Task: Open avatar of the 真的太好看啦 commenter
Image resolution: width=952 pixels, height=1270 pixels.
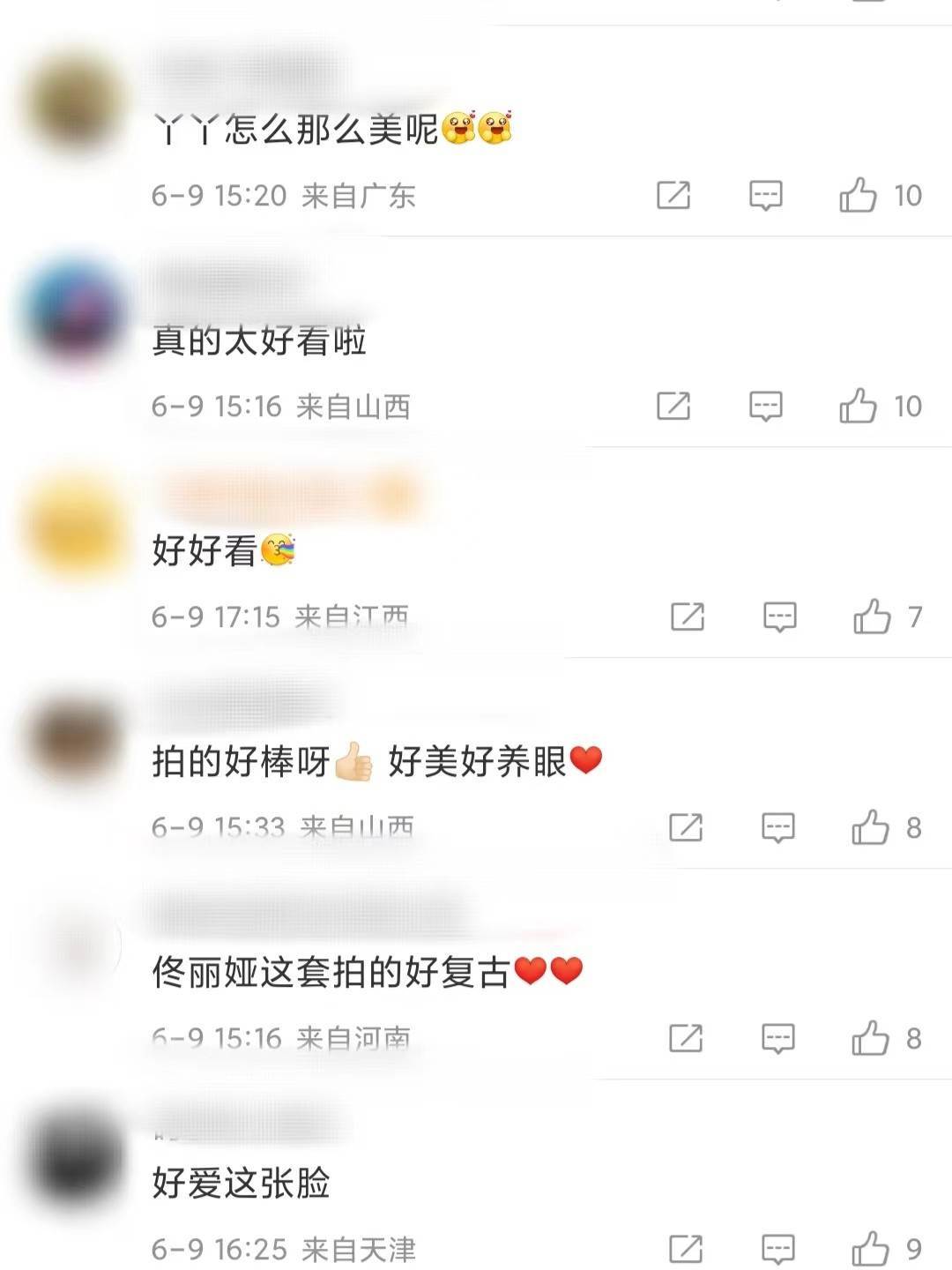Action: pyautogui.click(x=76, y=312)
